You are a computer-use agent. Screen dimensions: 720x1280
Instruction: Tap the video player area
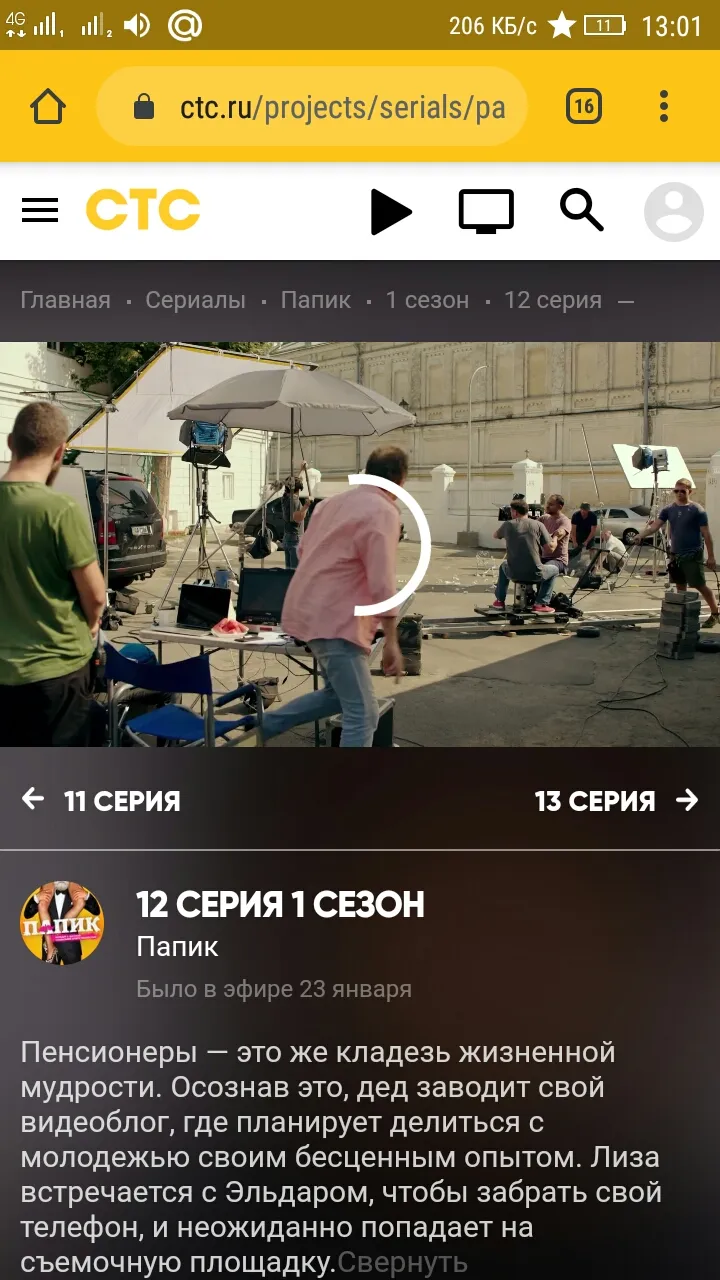coord(360,544)
